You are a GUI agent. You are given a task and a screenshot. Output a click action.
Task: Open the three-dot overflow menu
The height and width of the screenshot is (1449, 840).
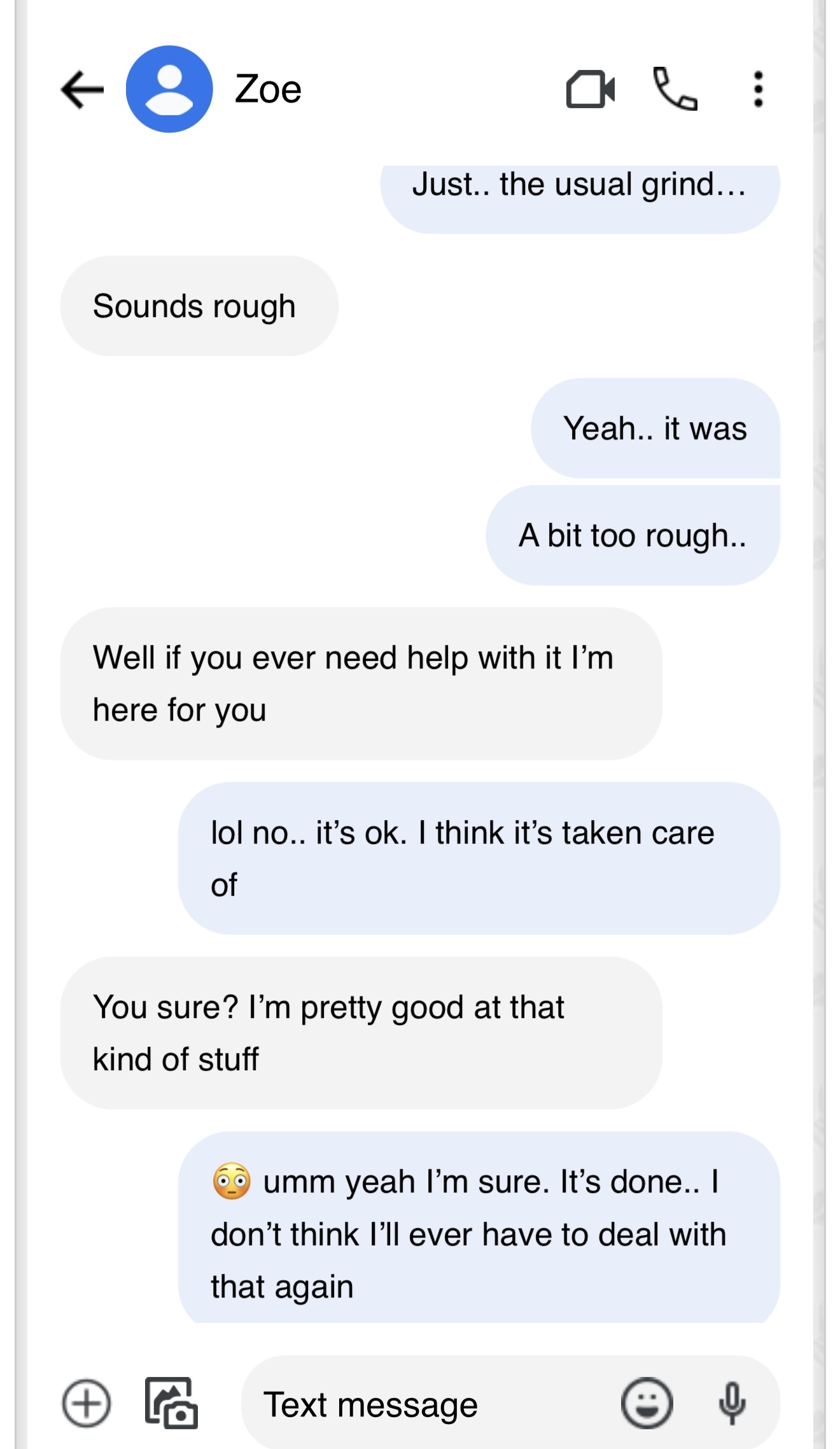(758, 89)
